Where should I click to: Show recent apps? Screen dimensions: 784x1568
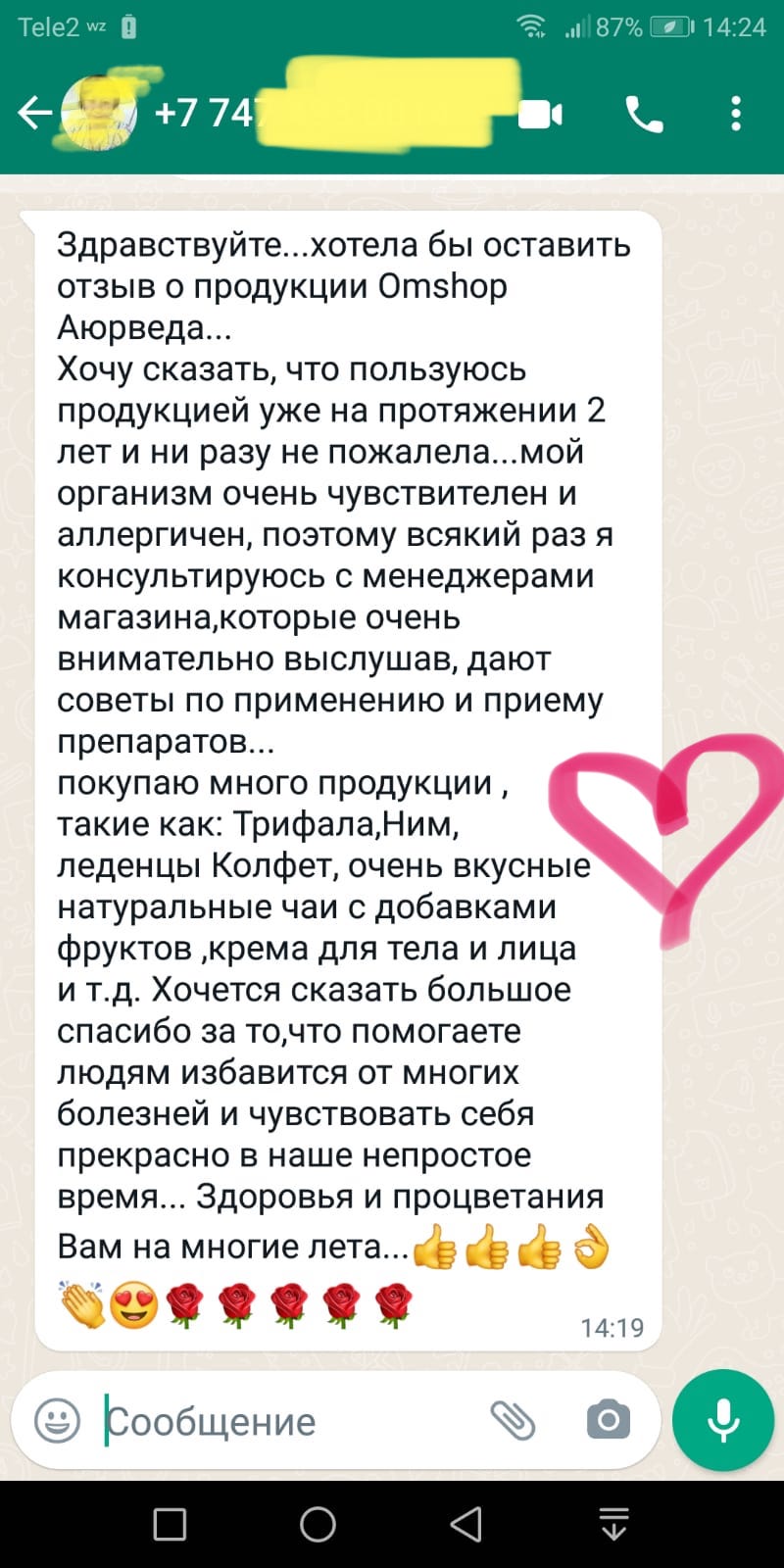(x=170, y=1525)
